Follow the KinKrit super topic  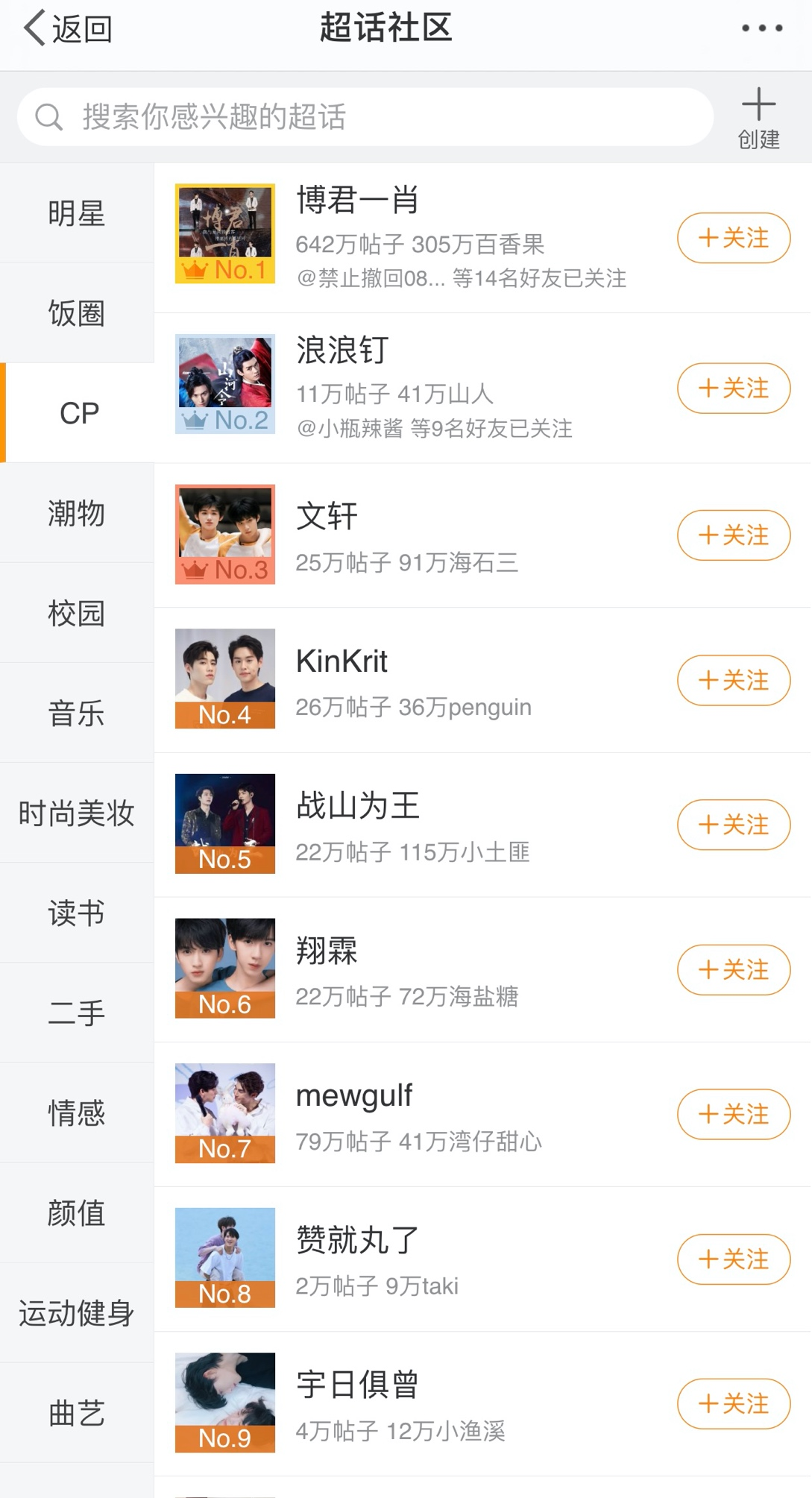pyautogui.click(x=733, y=680)
